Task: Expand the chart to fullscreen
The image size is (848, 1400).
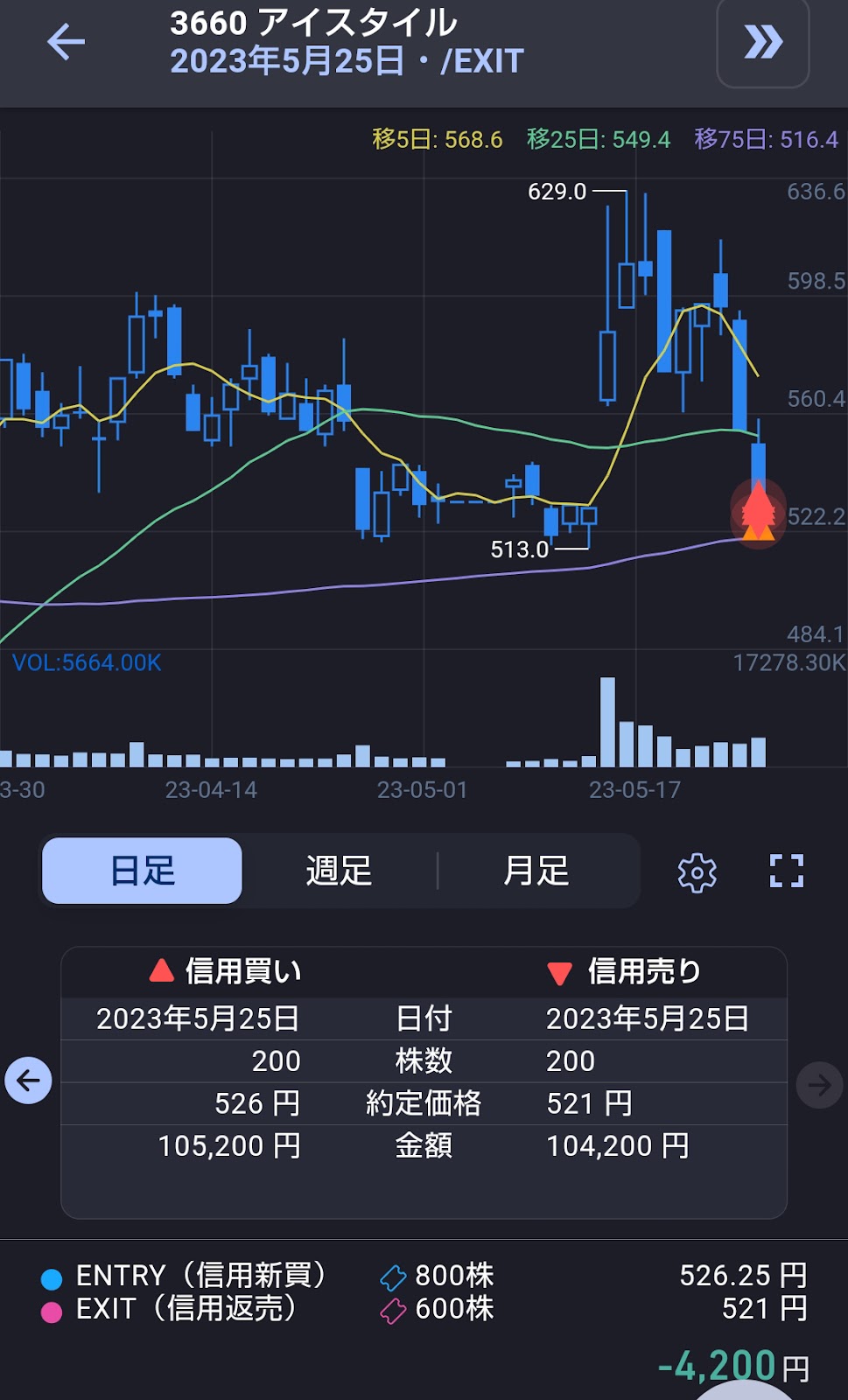Action: pos(787,871)
